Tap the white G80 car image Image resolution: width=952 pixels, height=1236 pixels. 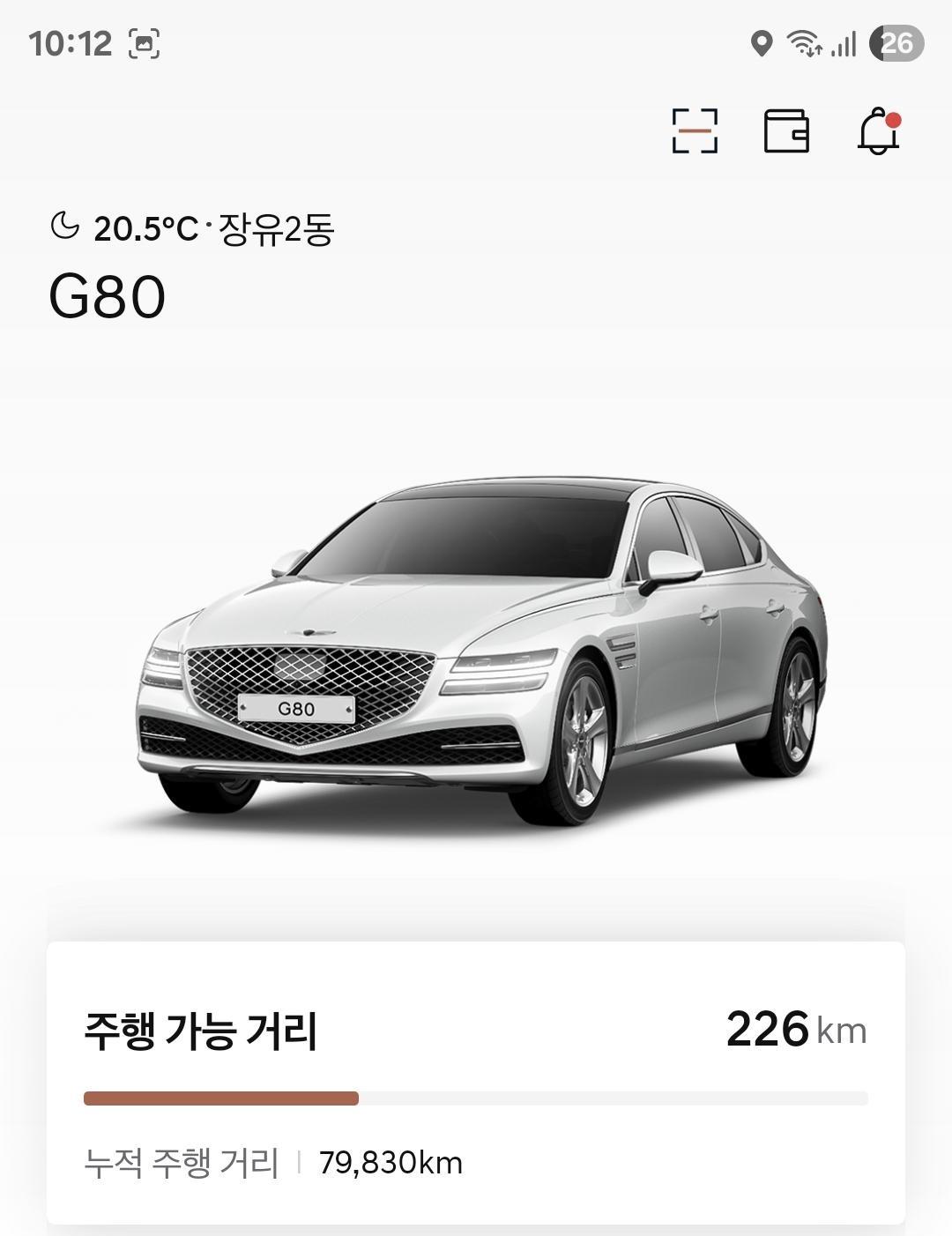click(476, 652)
